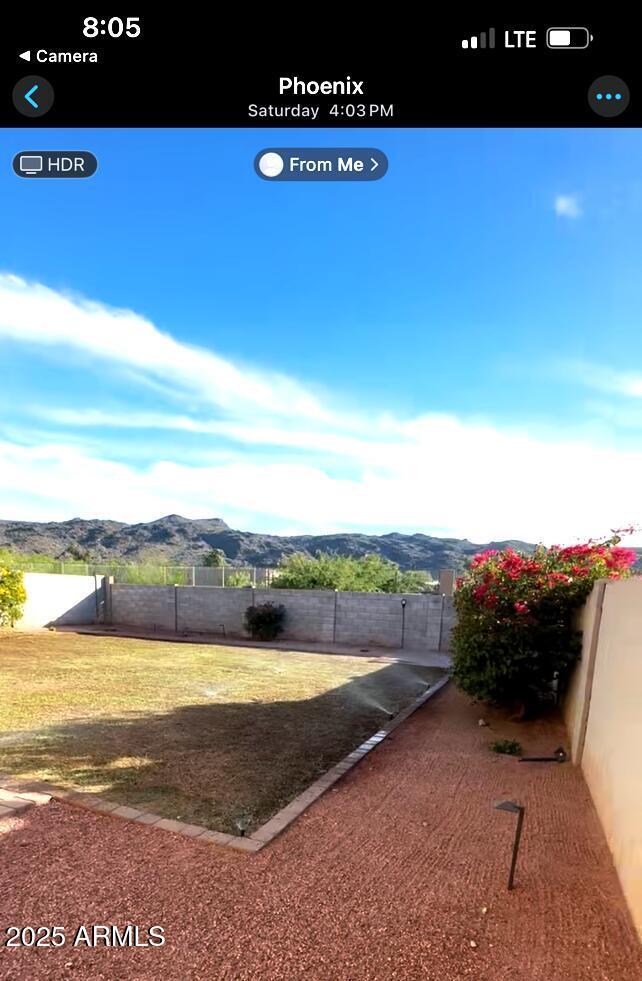Screen dimensions: 642x981
Task: Open the more options menu
Action: pos(608,97)
